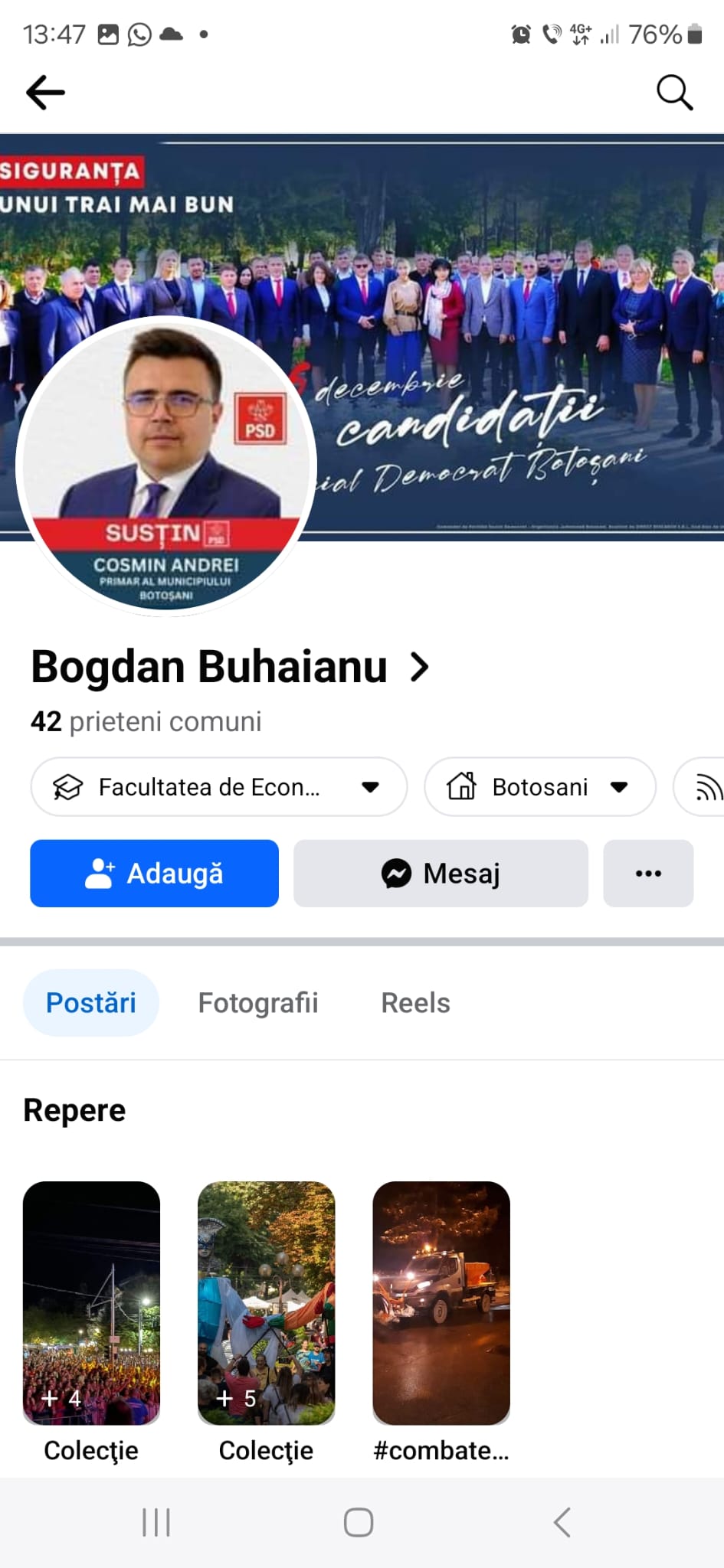Tap the system home button
This screenshot has height=1568, width=724.
pyautogui.click(x=359, y=1522)
